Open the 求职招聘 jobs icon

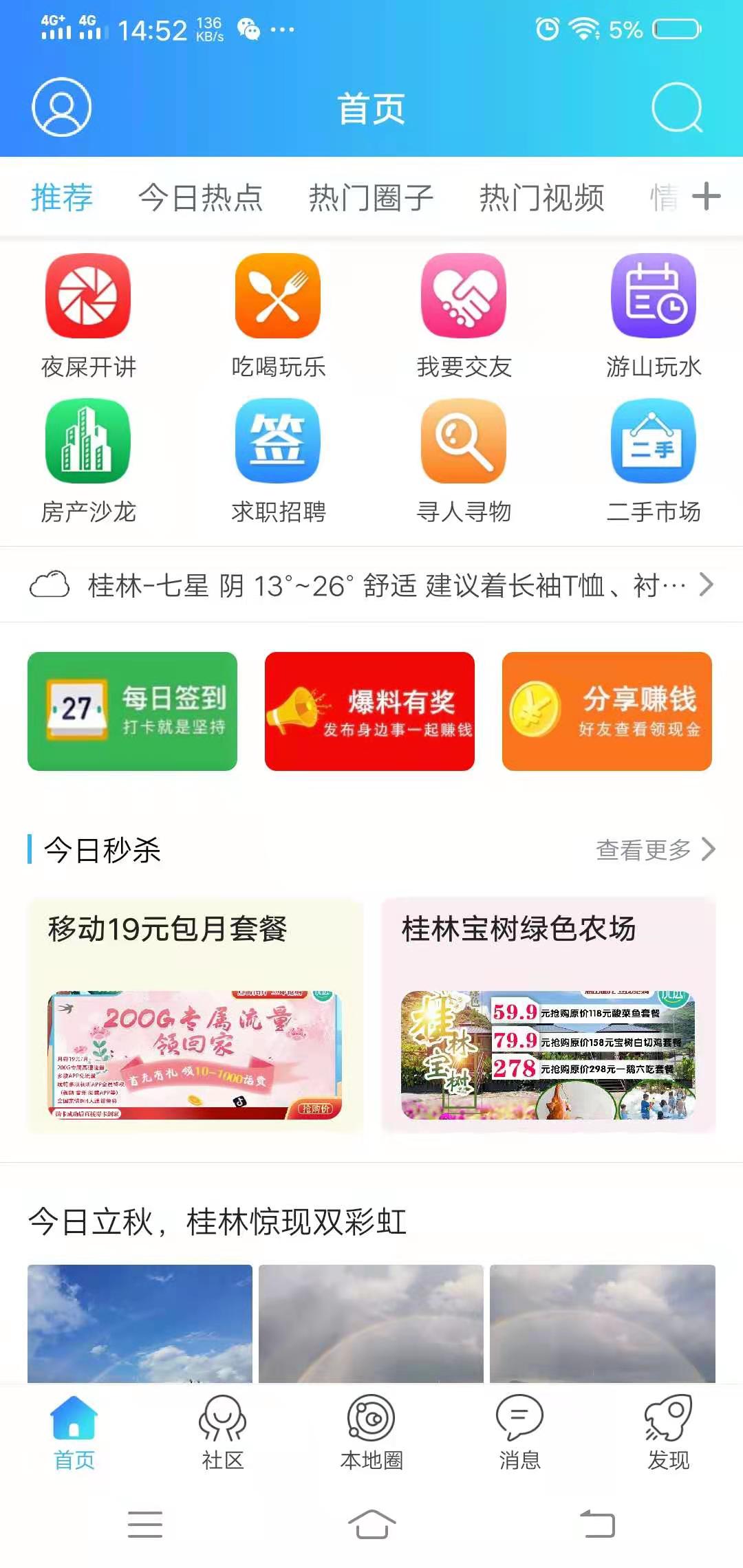pyautogui.click(x=278, y=444)
